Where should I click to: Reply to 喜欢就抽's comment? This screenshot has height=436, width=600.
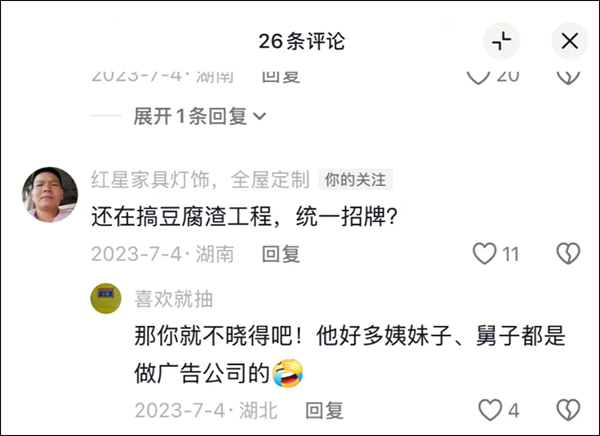point(325,410)
